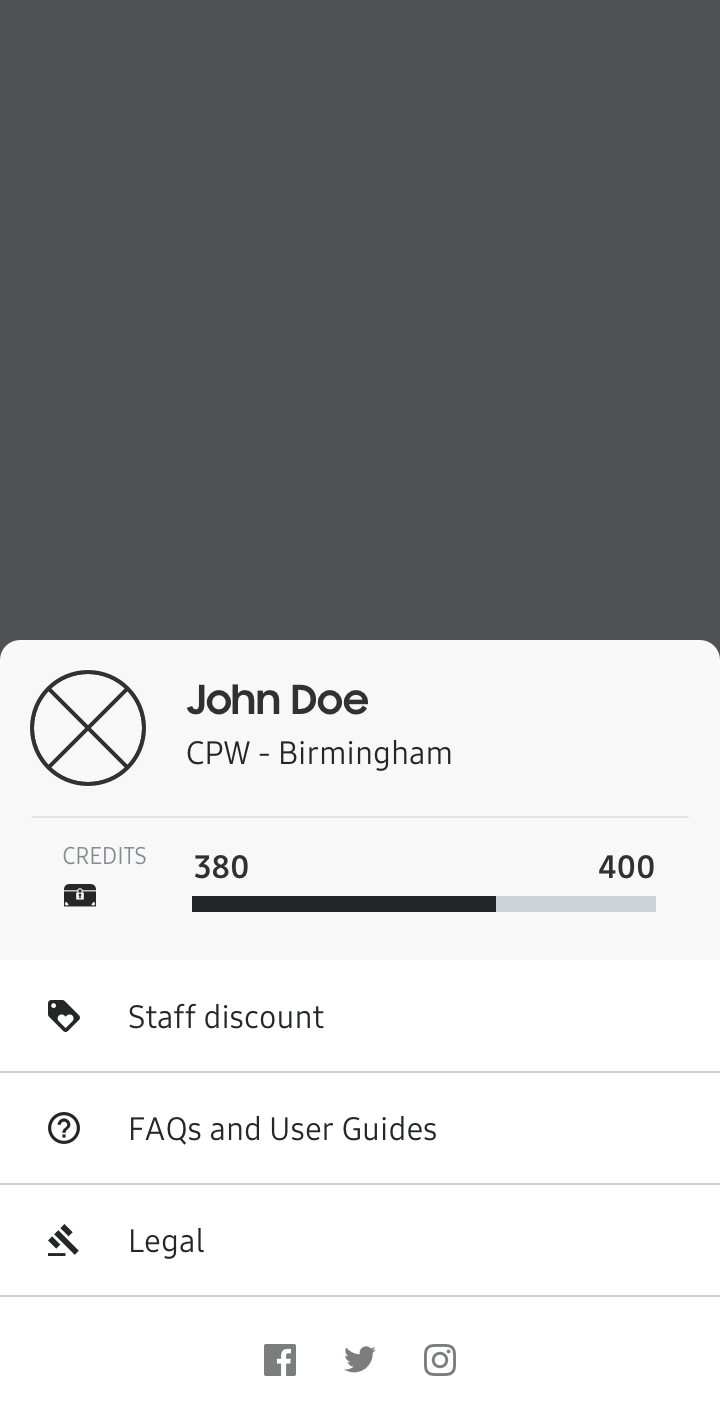720x1424 pixels.
Task: Open the Twitter profile icon
Action: coord(360,1360)
